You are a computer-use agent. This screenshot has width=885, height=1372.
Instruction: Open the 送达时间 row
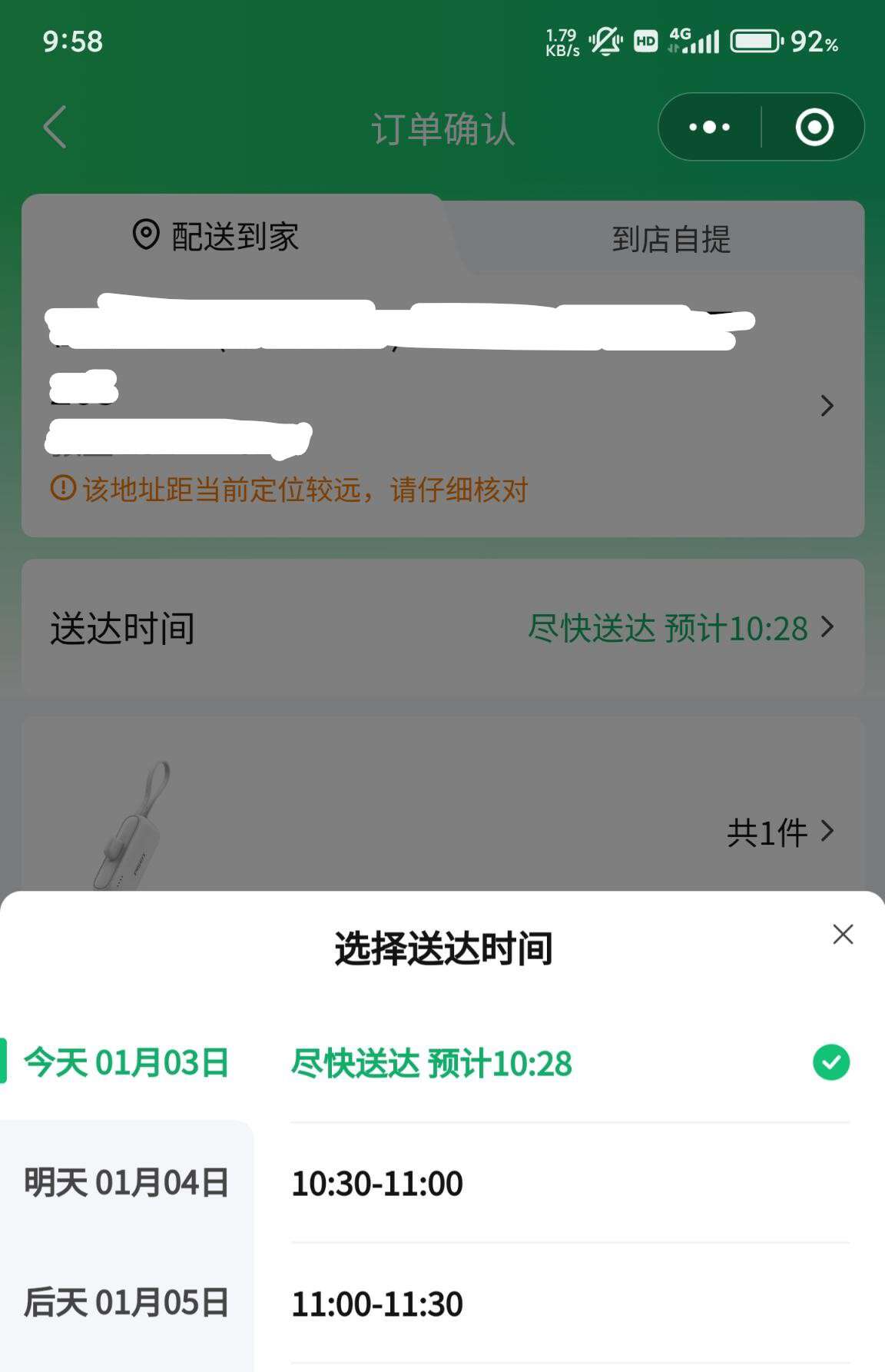coord(442,628)
